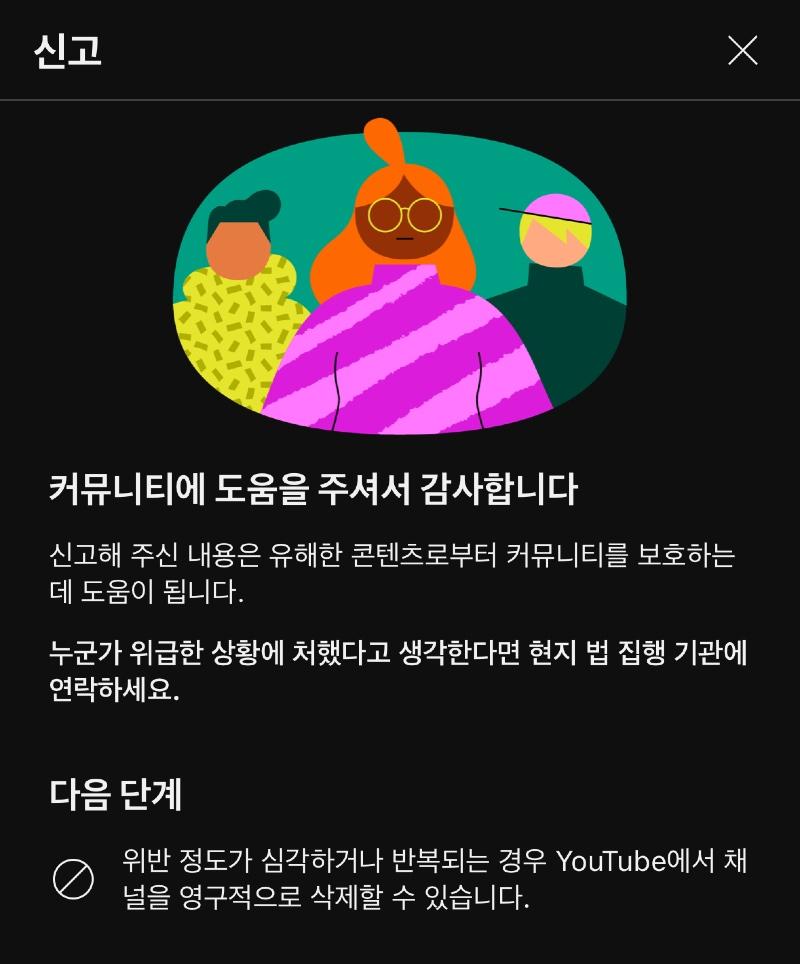Close the 신고 confirmation dialog
800x964 pixels.
(x=742, y=50)
